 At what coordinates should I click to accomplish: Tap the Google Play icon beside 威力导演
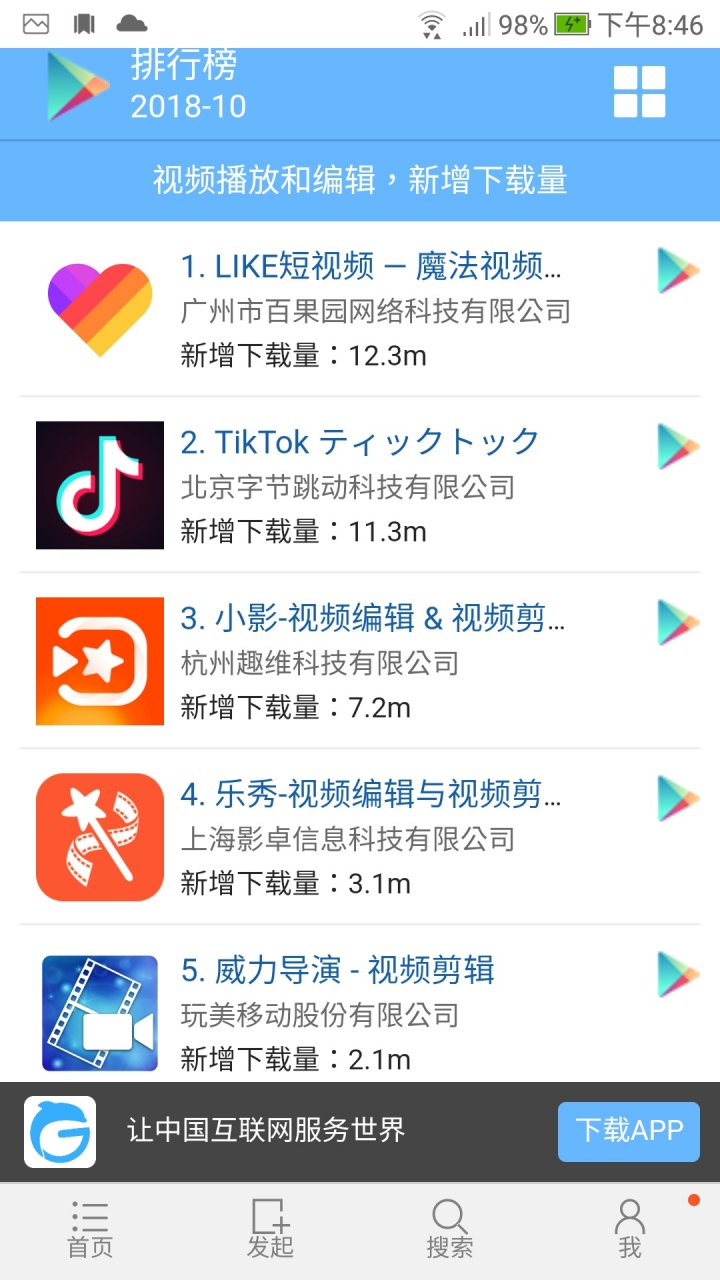click(678, 974)
